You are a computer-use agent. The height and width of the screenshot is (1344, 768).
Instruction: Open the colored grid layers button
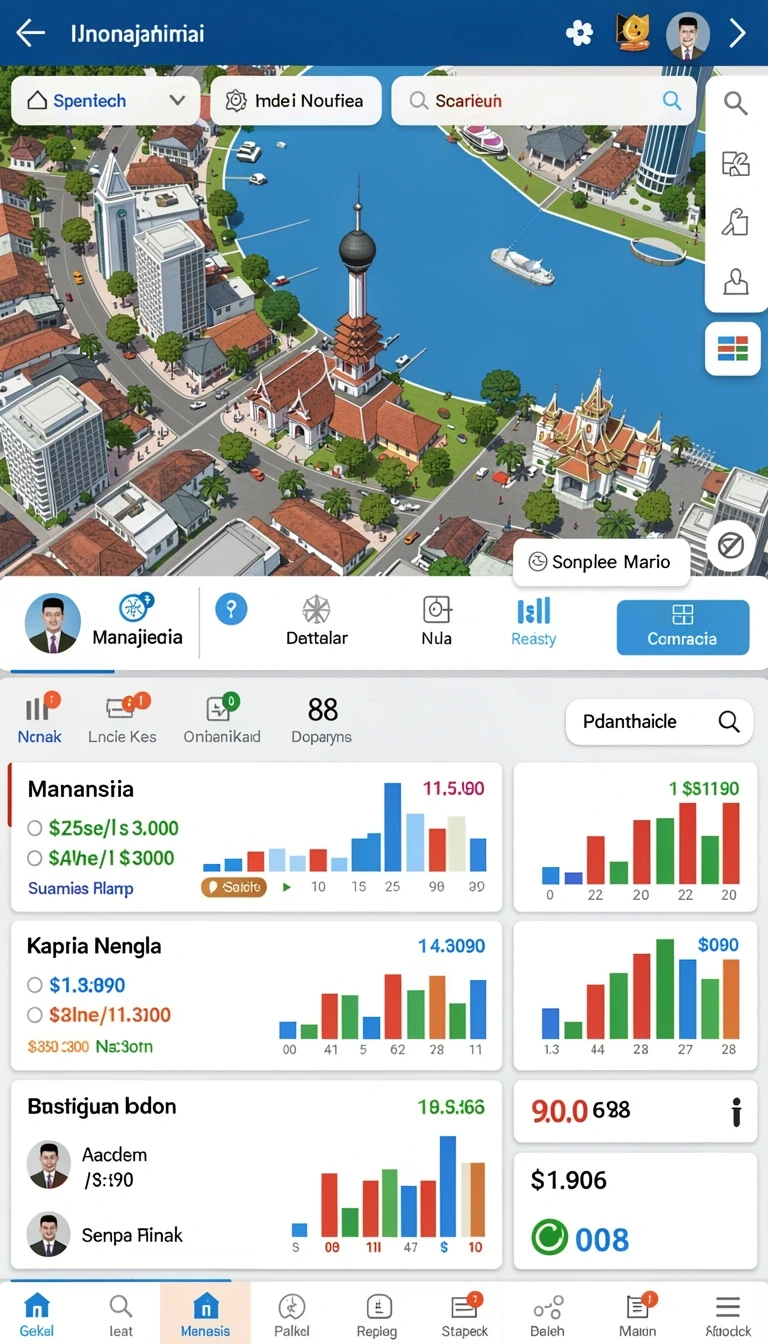(x=733, y=349)
